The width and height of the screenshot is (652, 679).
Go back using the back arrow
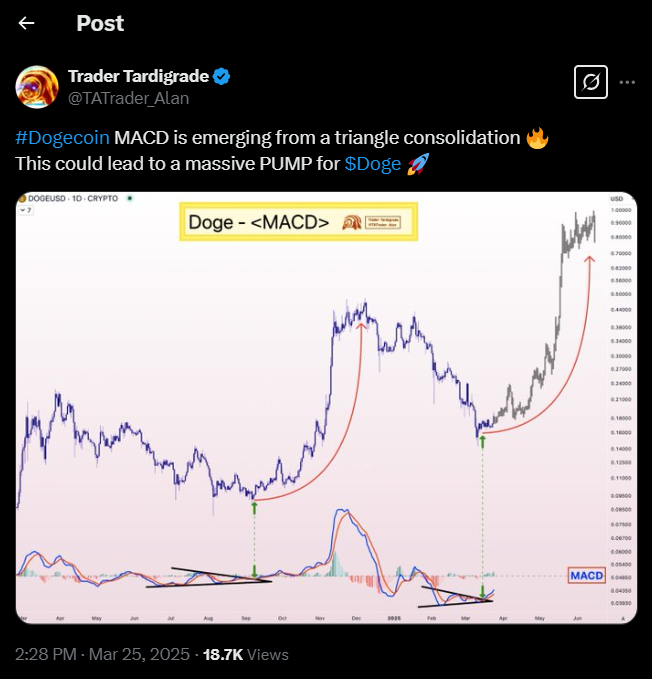27,23
